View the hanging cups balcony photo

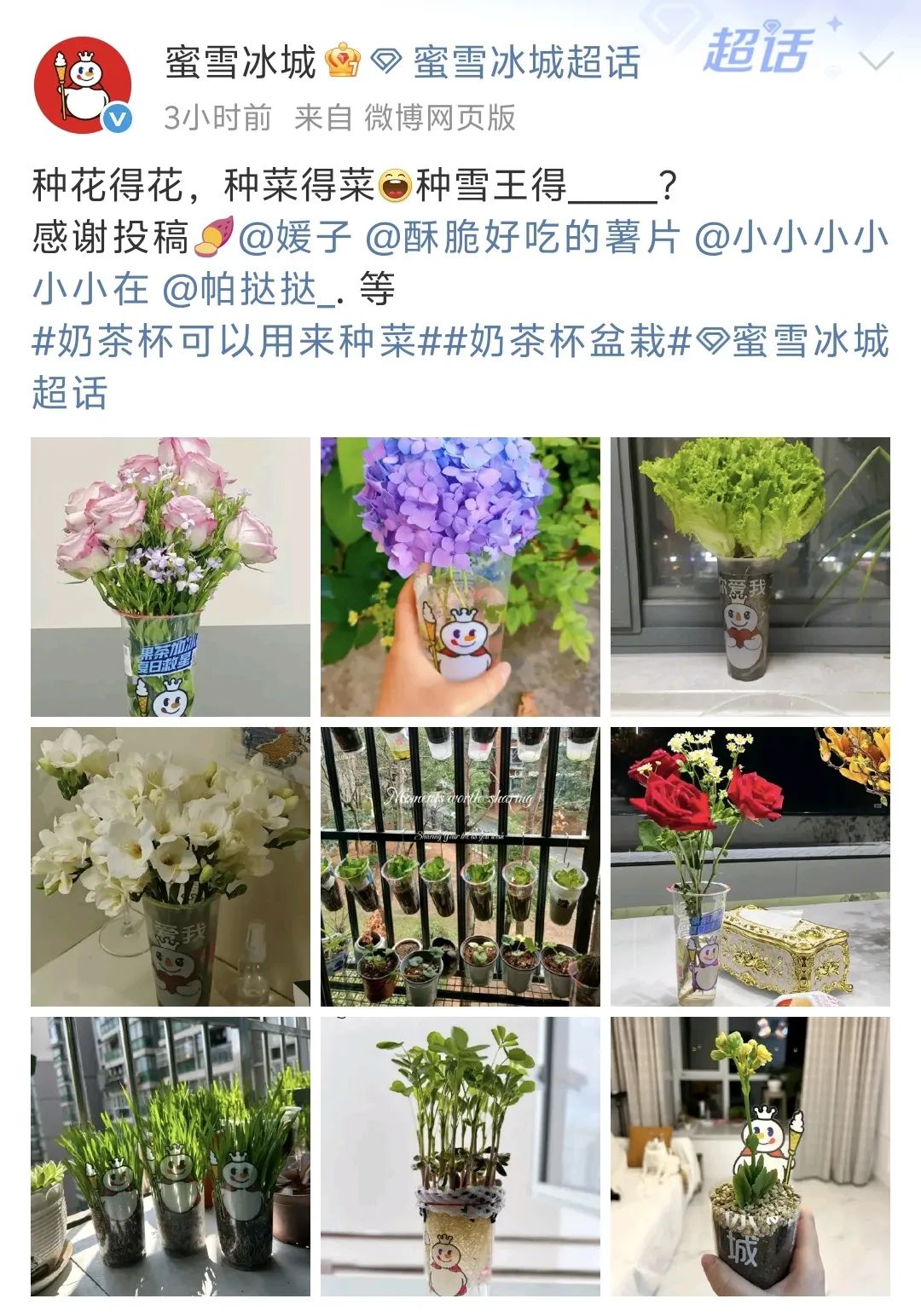click(460, 867)
